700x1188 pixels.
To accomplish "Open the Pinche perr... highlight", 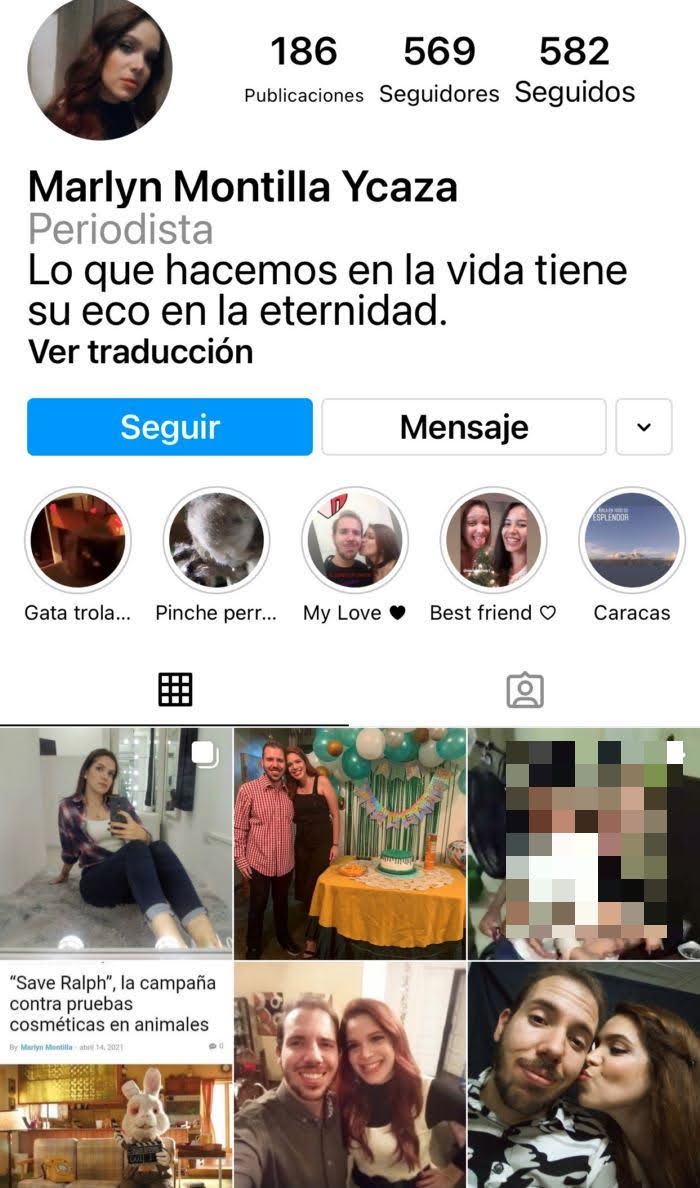I will point(216,541).
